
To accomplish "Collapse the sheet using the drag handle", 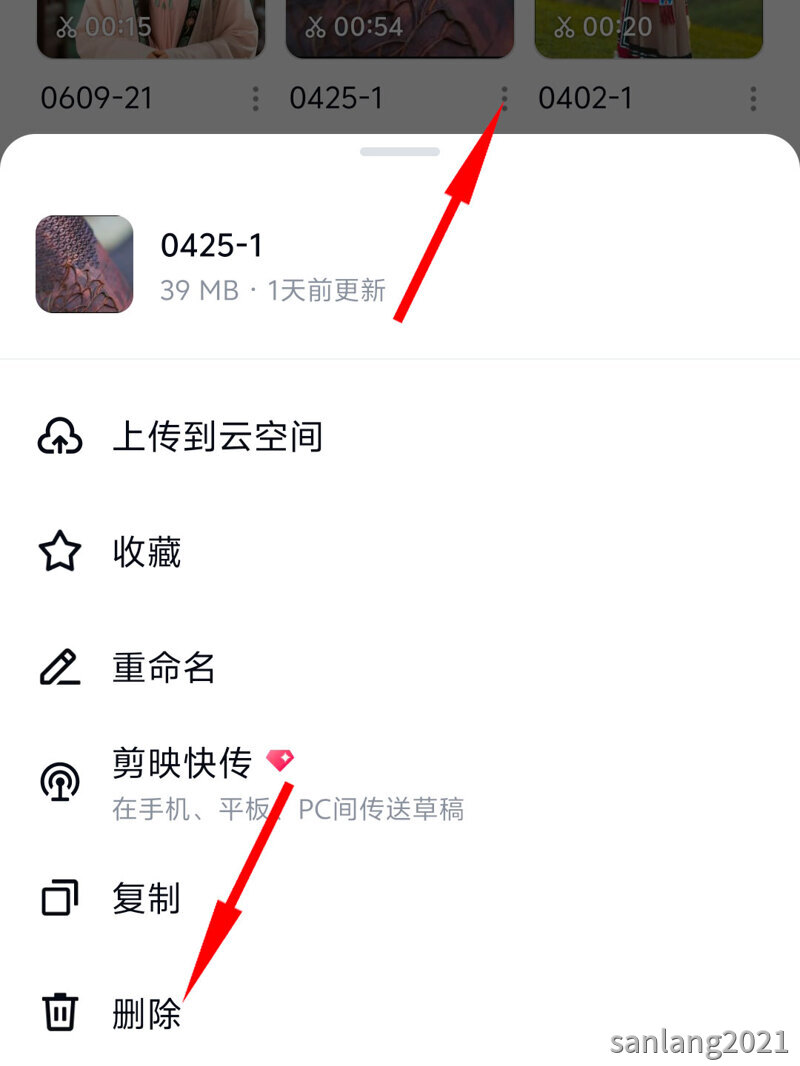I will 400,152.
